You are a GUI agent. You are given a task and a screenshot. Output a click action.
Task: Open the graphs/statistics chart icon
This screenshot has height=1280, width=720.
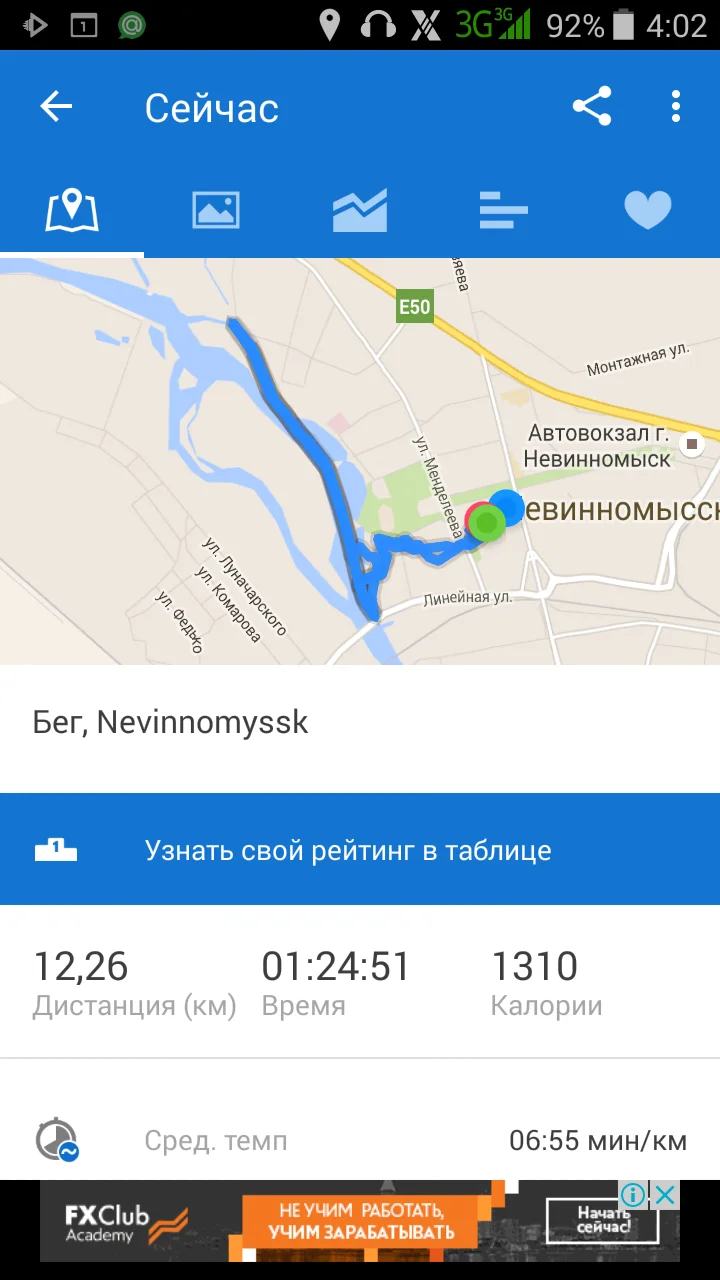359,209
